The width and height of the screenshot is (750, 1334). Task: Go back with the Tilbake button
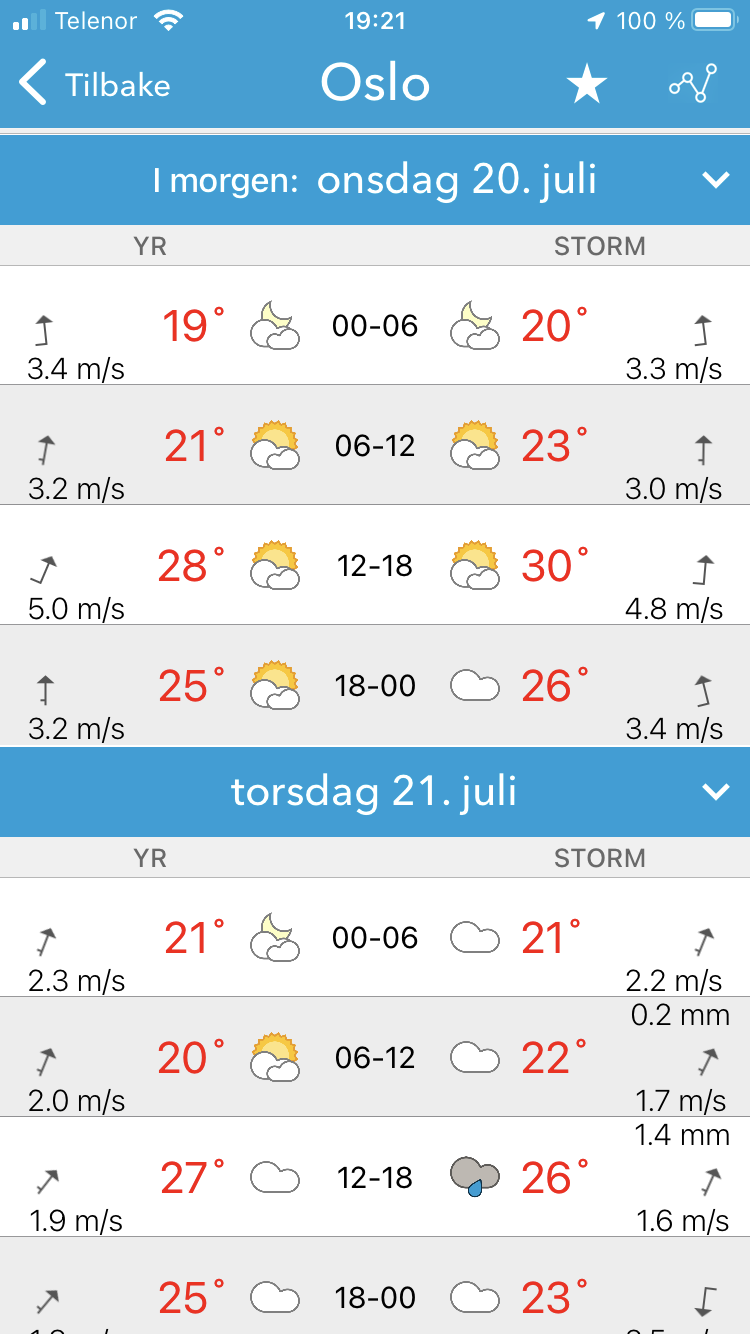pyautogui.click(x=95, y=84)
